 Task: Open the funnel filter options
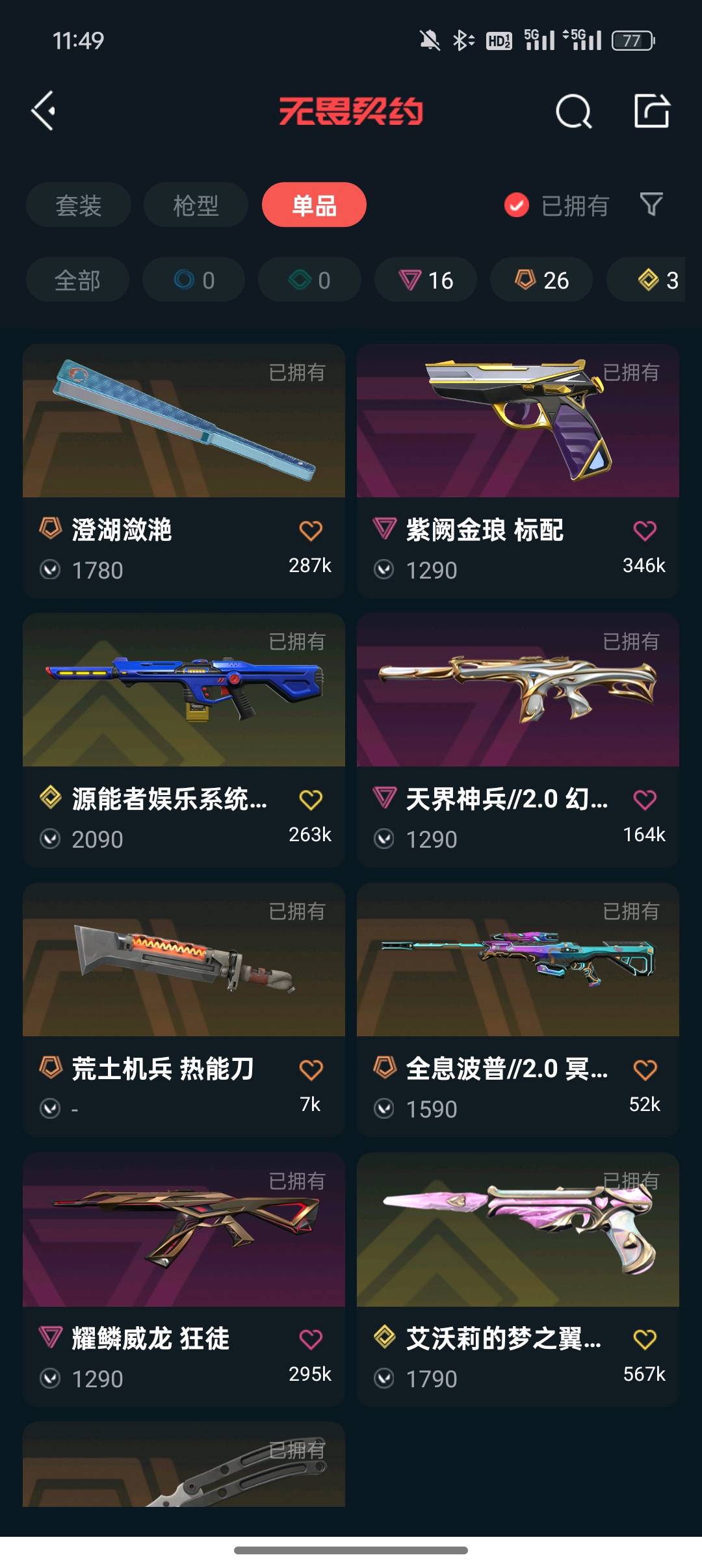click(x=651, y=205)
